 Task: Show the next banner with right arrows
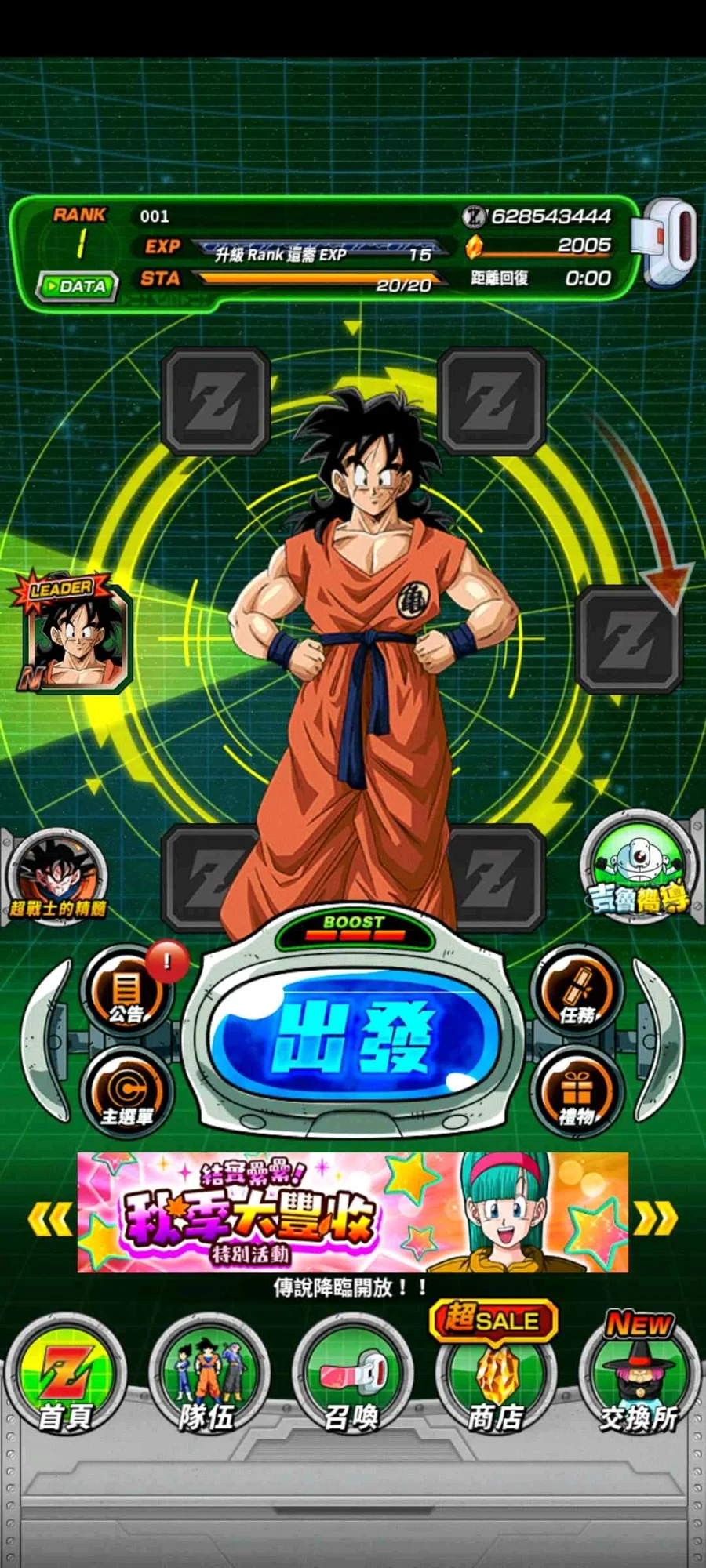click(x=656, y=1218)
